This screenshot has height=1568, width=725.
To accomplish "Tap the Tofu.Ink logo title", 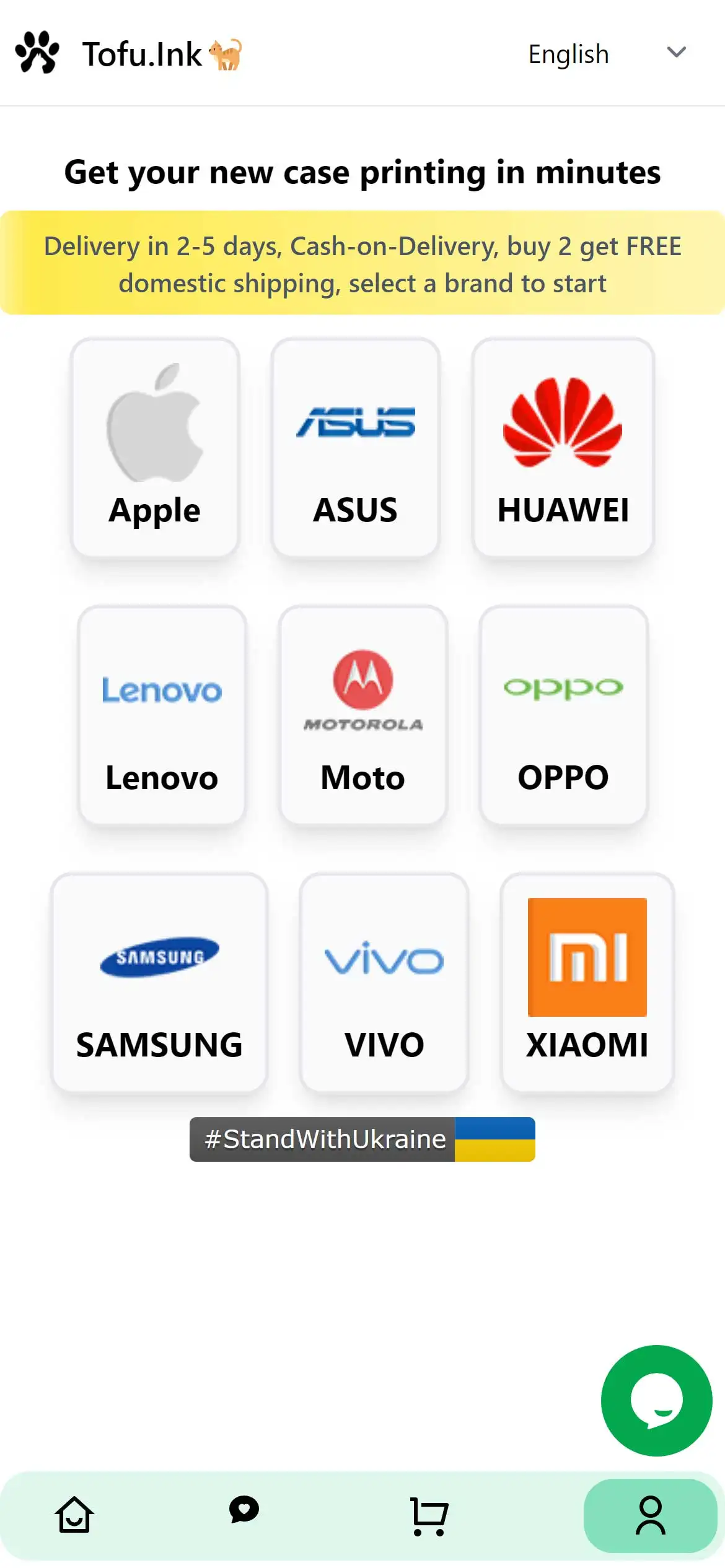I will [143, 54].
